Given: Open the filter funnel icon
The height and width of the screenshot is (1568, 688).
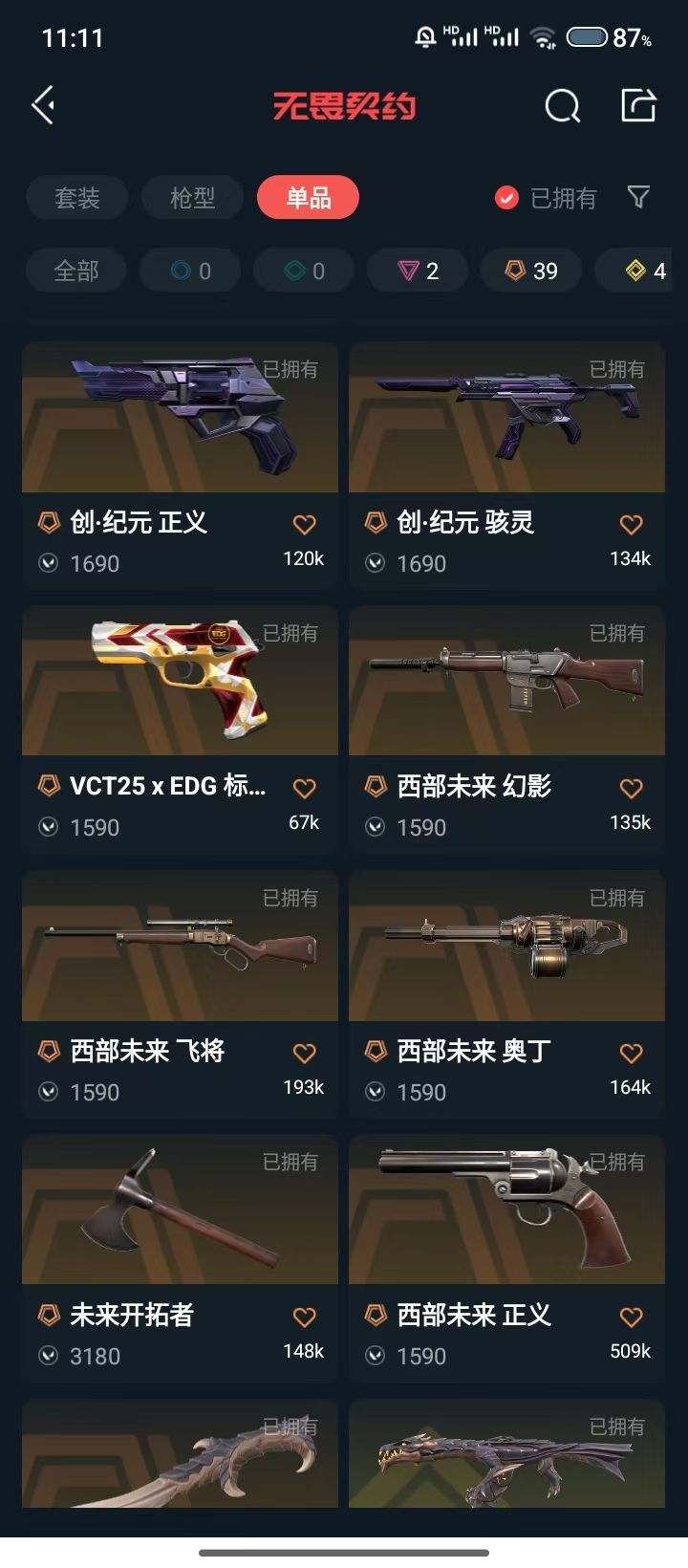Looking at the screenshot, I should tap(638, 197).
